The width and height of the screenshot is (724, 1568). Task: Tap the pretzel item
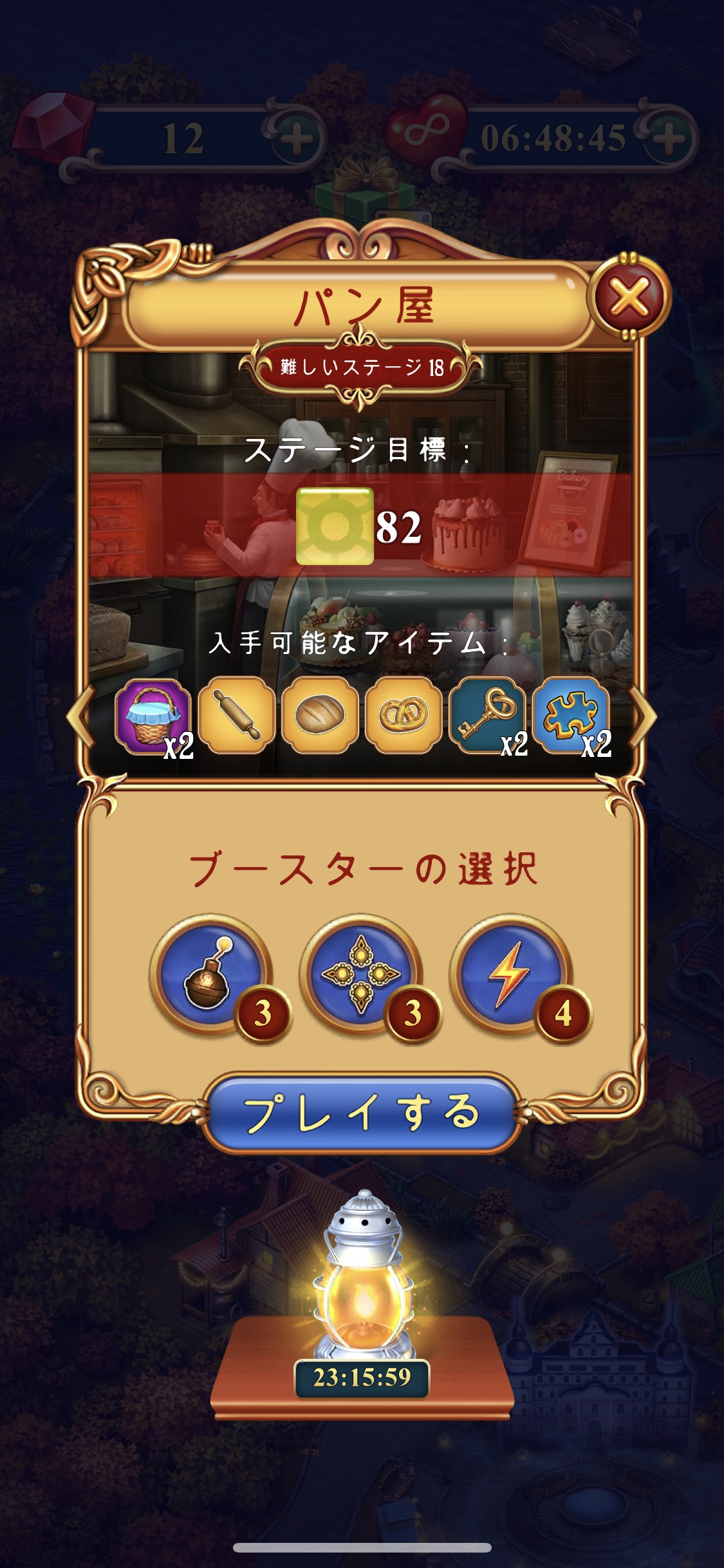(x=404, y=715)
